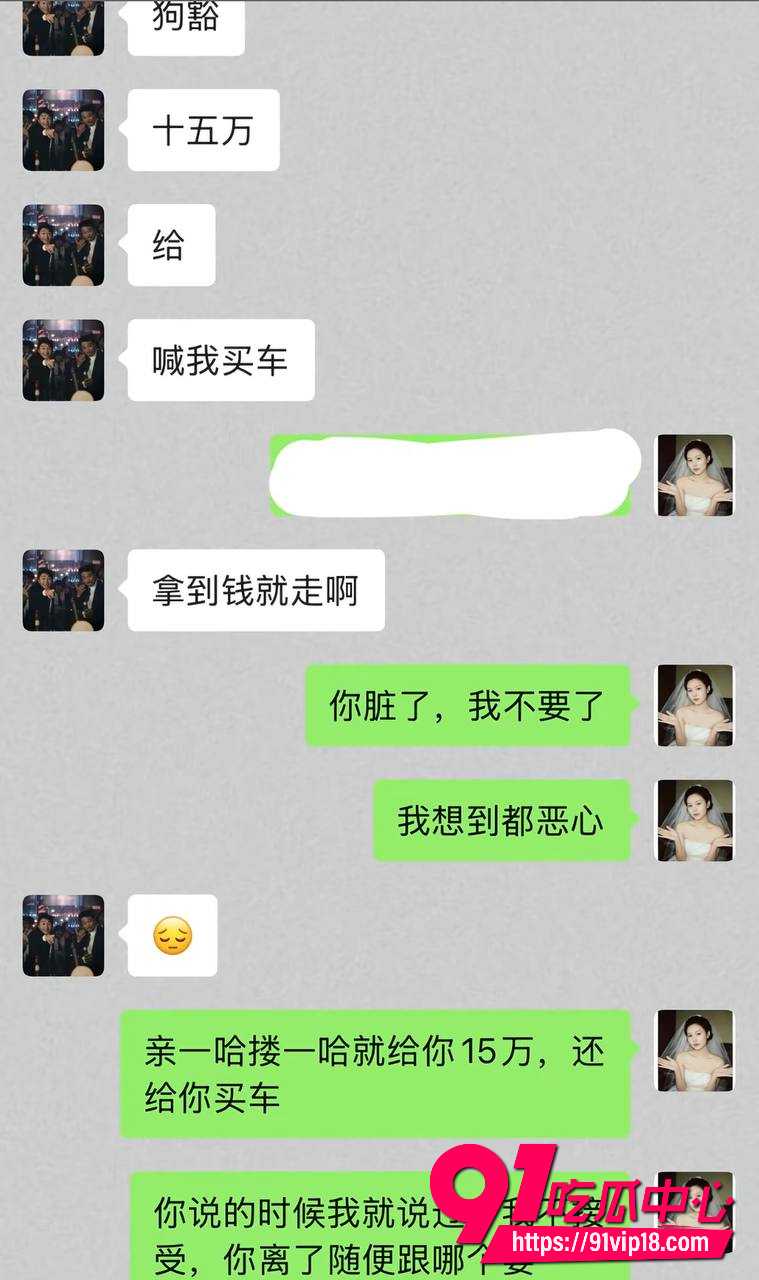Open the avatar next to 喊我买车
This screenshot has height=1280, width=759.
pos(63,360)
